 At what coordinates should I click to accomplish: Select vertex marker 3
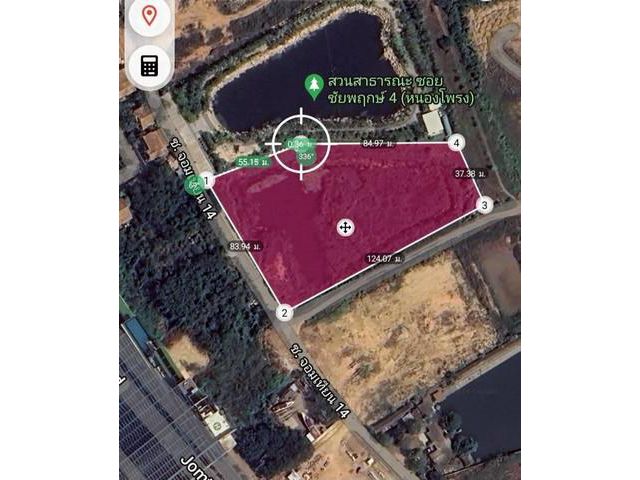[x=484, y=205]
